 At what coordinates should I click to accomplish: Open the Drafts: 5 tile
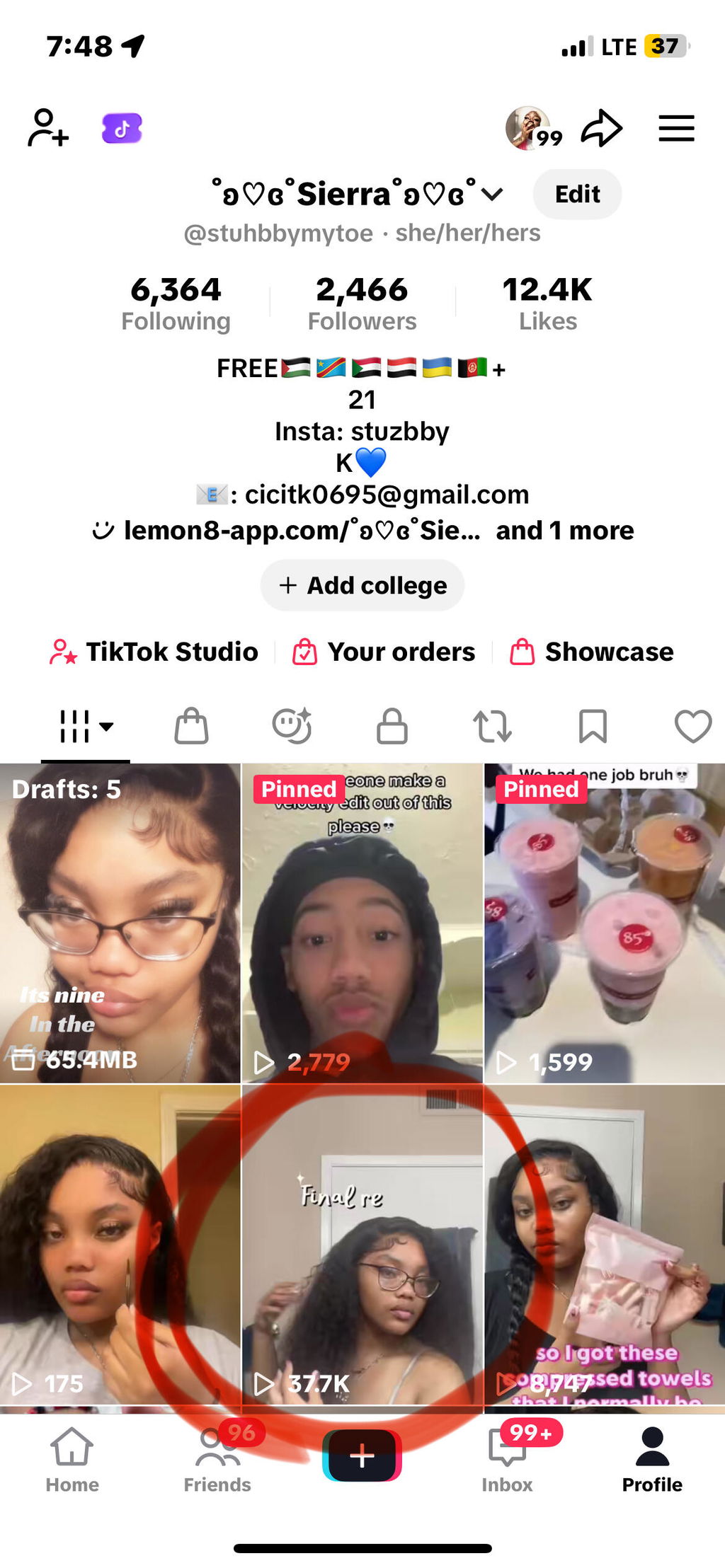(120, 923)
